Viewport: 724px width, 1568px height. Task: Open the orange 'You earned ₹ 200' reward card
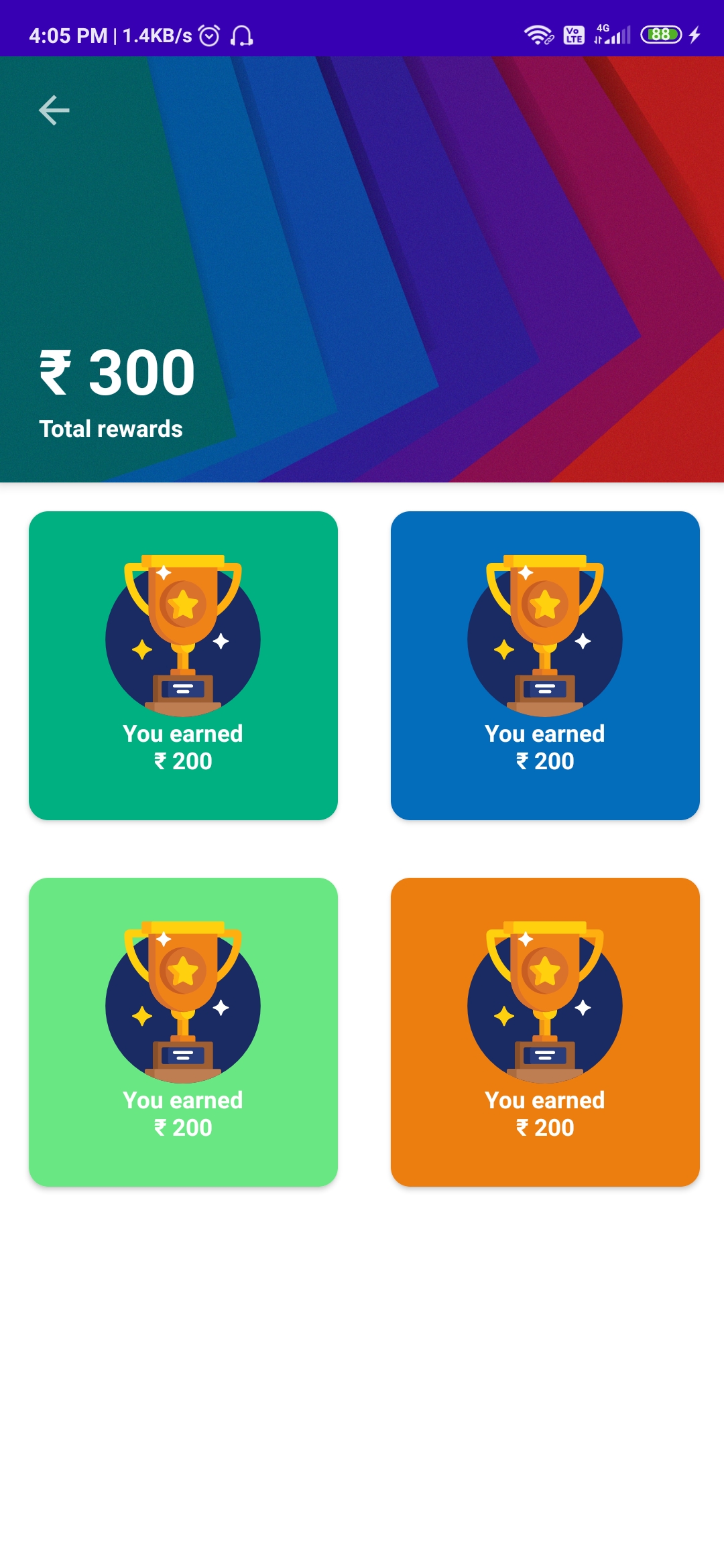(546, 1032)
